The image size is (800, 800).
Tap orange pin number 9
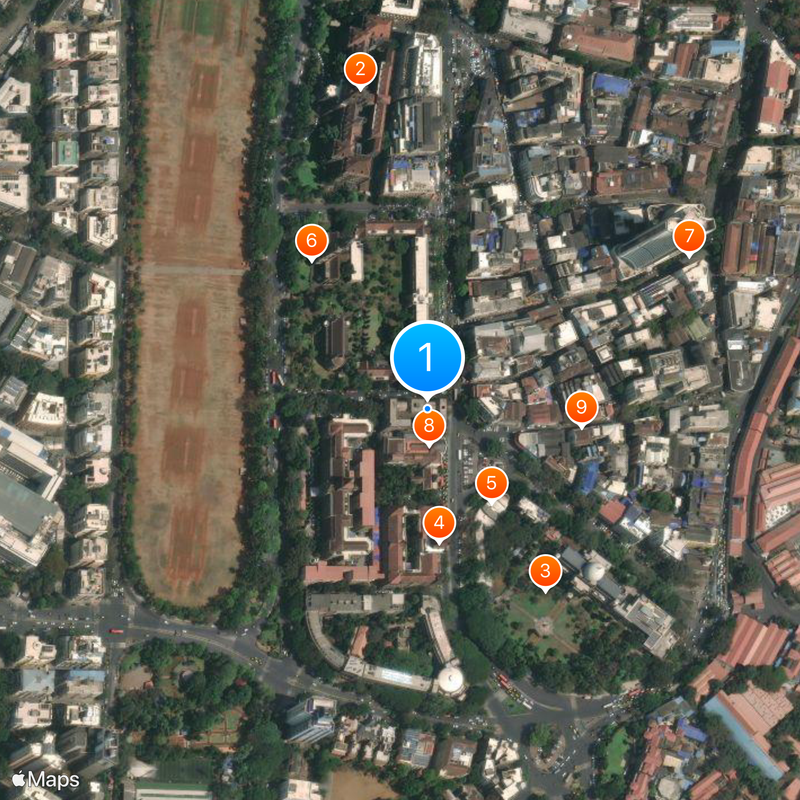tap(581, 407)
